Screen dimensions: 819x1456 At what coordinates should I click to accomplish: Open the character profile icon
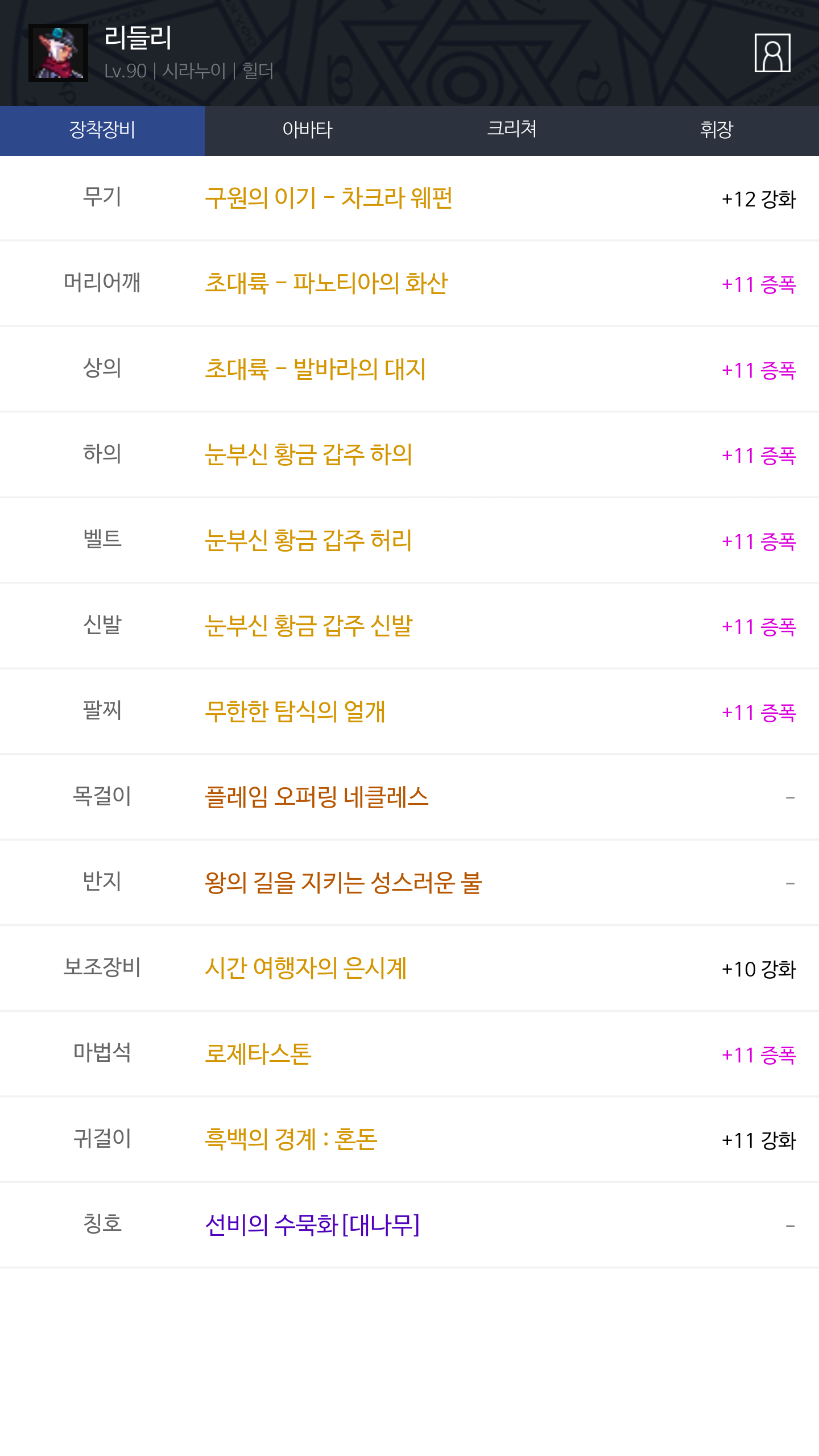coord(772,53)
